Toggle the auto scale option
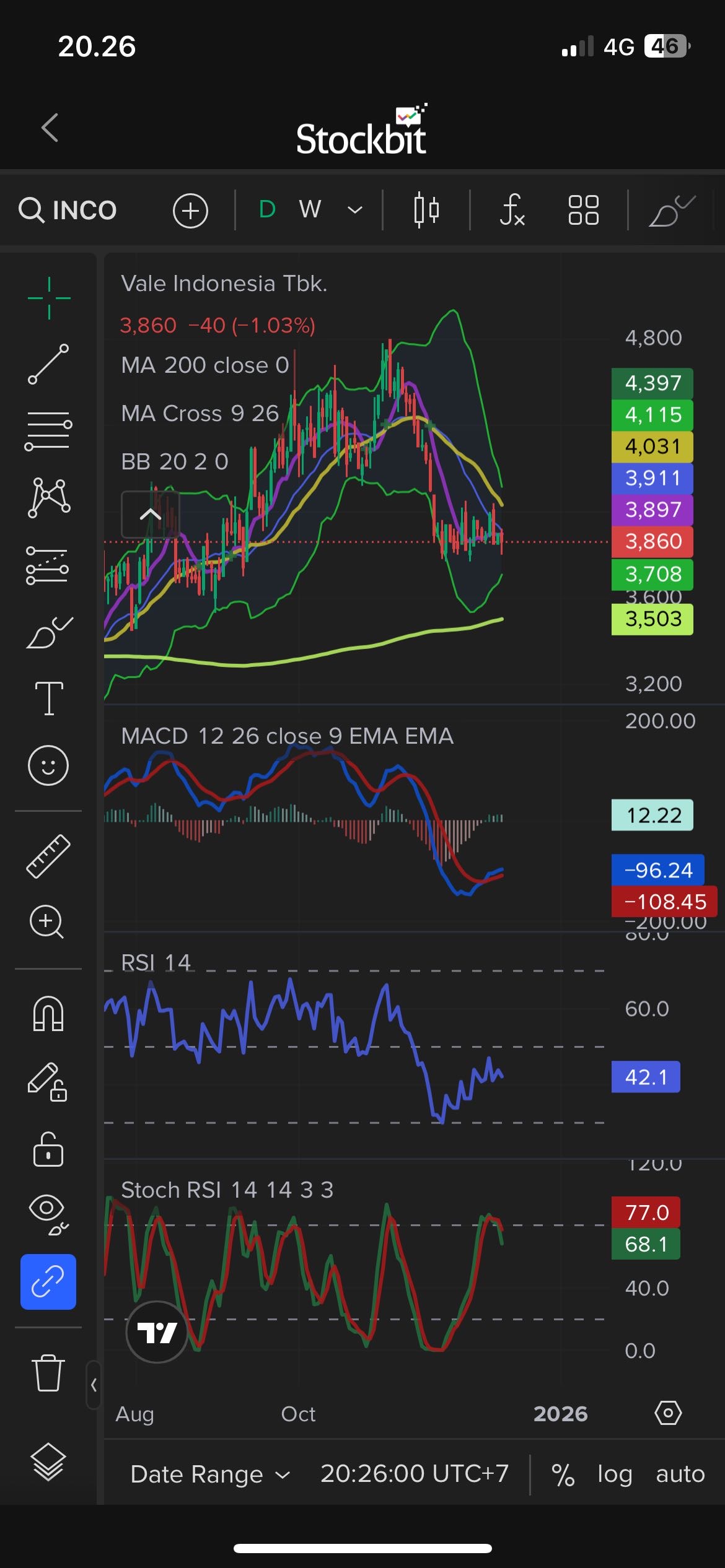This screenshot has width=725, height=1568. pos(680,1474)
